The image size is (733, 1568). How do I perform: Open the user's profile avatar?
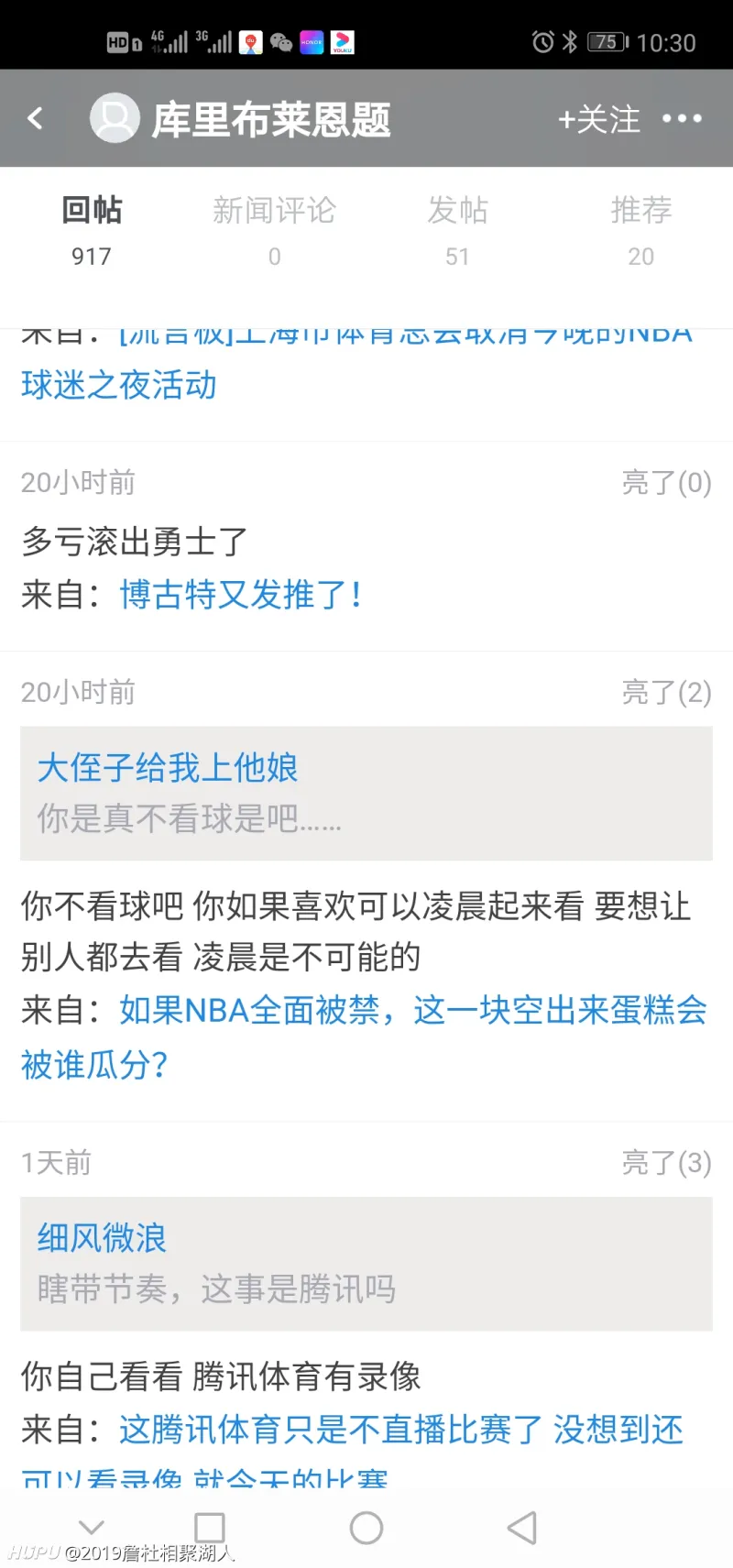click(115, 118)
